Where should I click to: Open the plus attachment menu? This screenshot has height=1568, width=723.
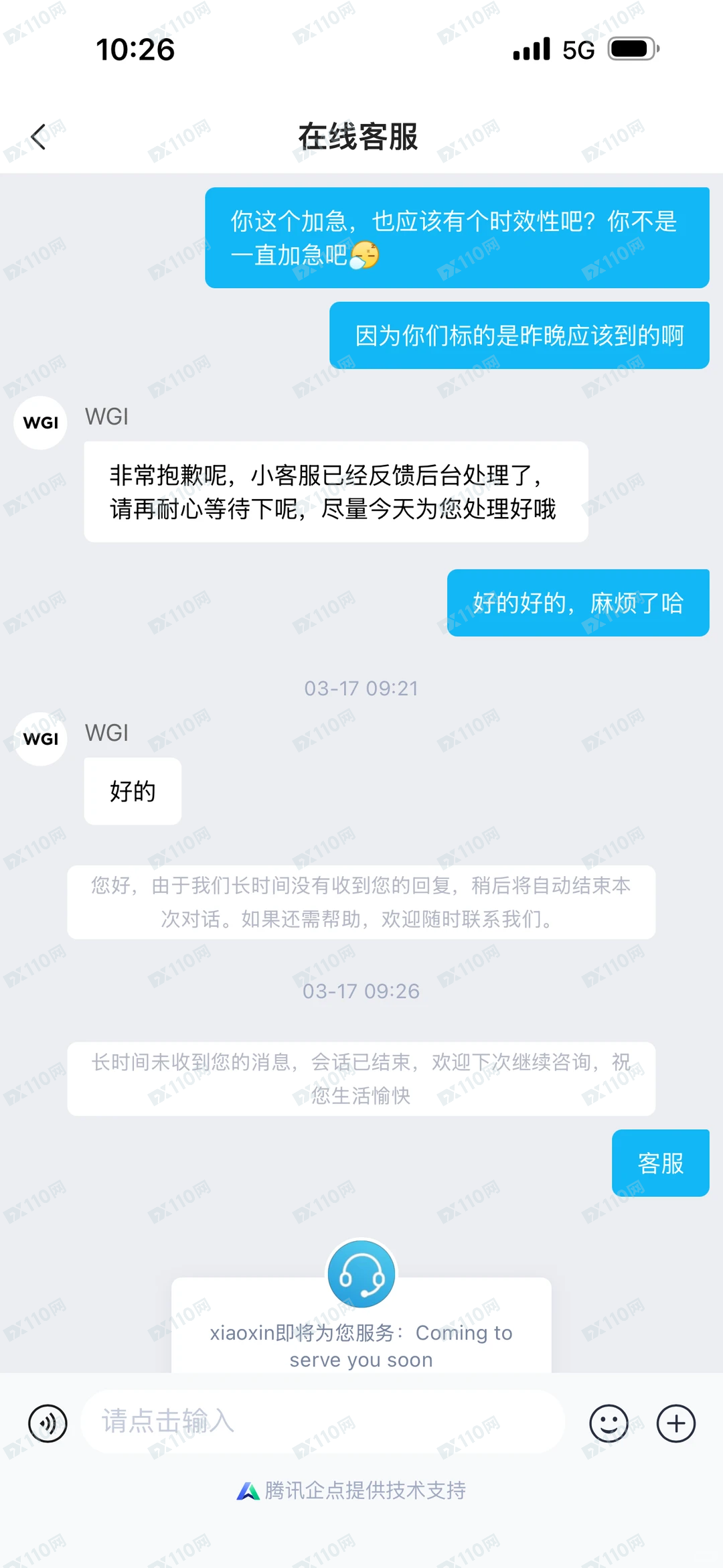(676, 1423)
